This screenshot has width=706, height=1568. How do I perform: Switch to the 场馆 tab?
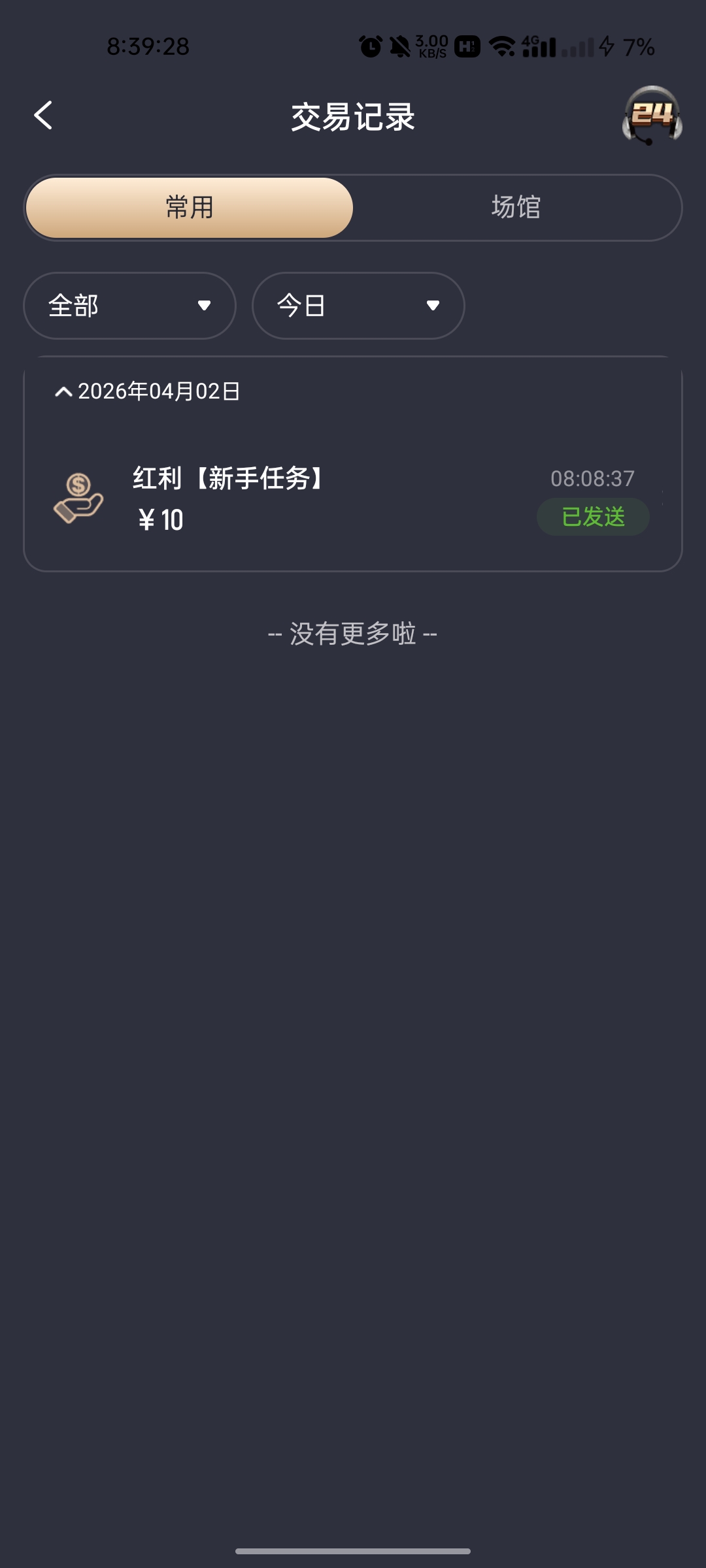516,208
